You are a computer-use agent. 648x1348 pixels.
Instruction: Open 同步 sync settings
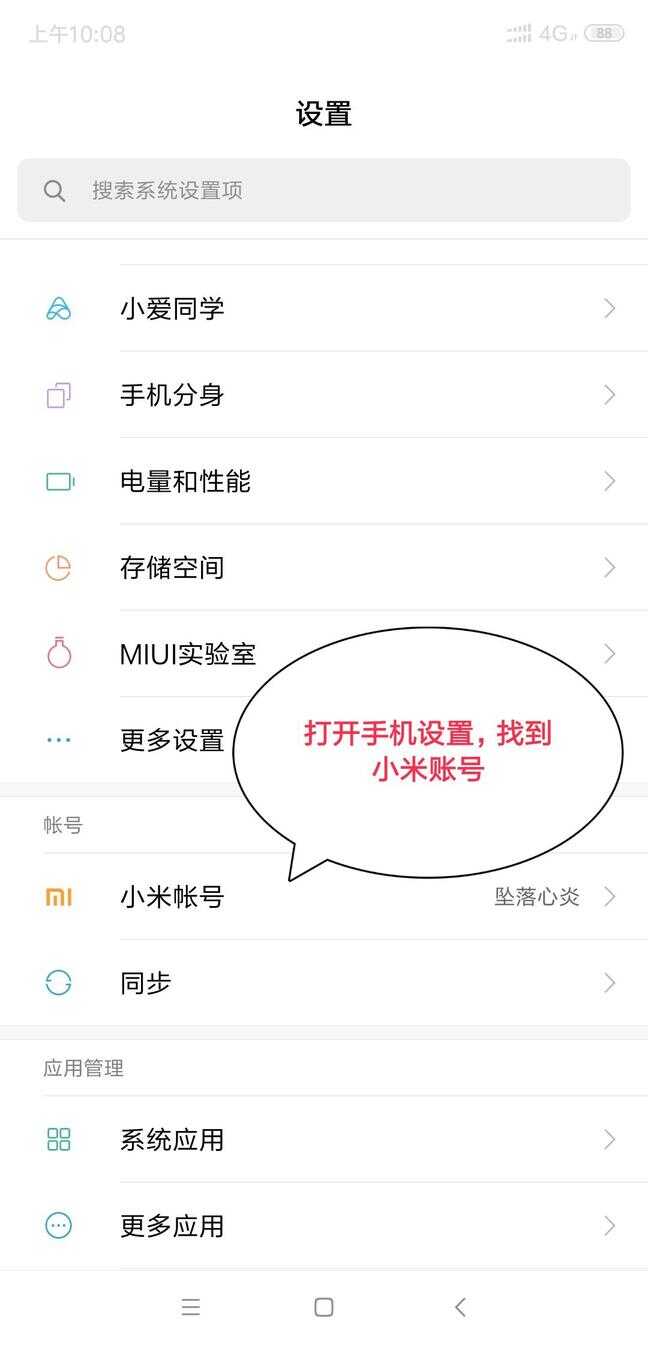146,983
